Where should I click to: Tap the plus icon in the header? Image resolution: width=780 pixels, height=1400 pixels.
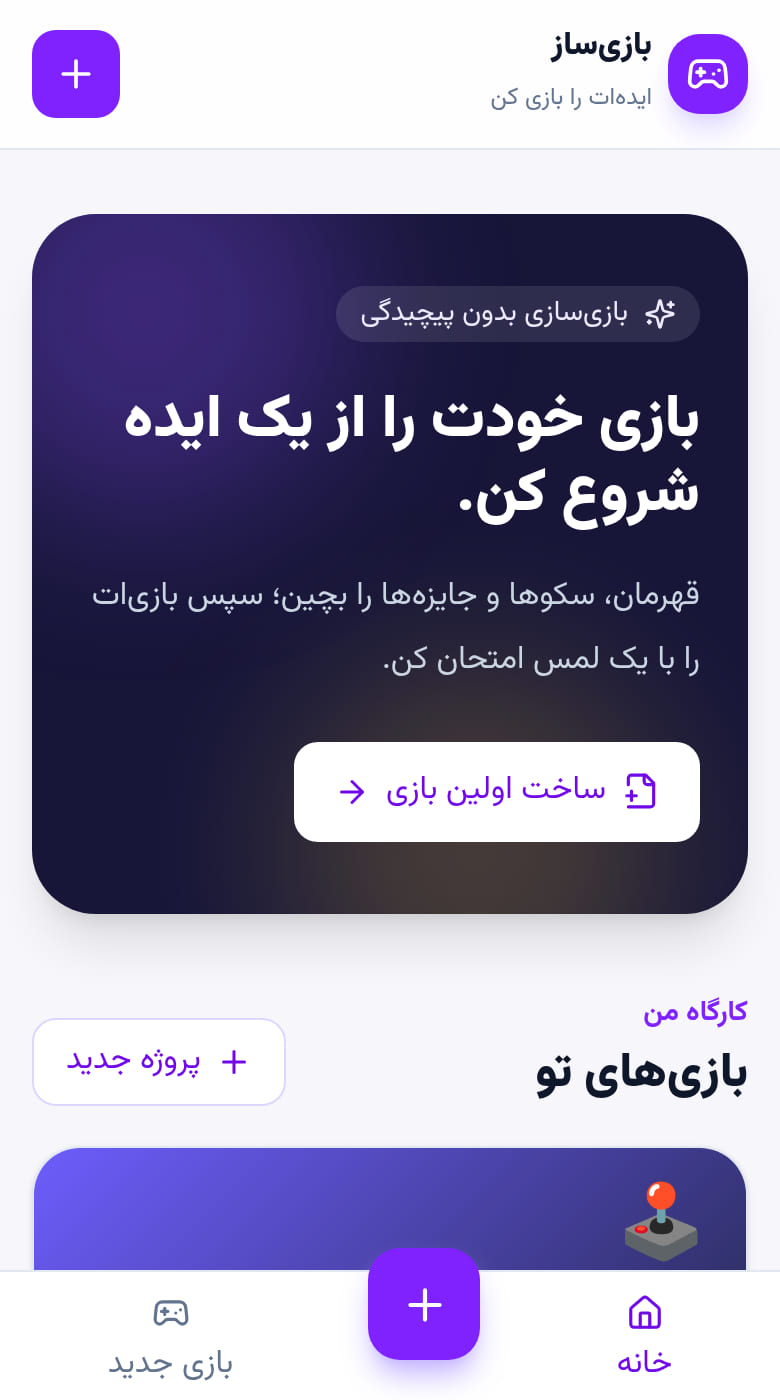tap(76, 74)
